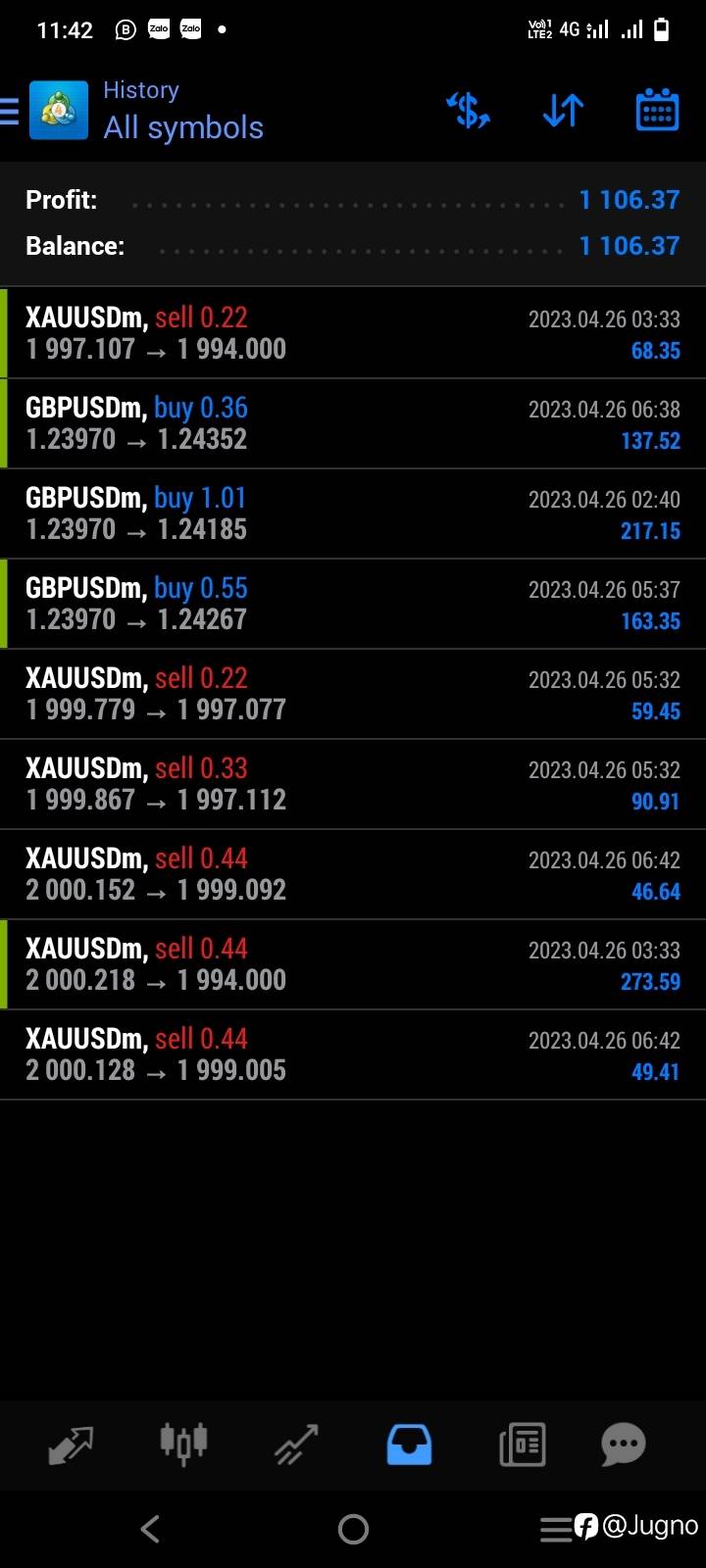Image resolution: width=706 pixels, height=1568 pixels.
Task: Open GBPUSDm buy 1.01 trade
Action: click(353, 514)
